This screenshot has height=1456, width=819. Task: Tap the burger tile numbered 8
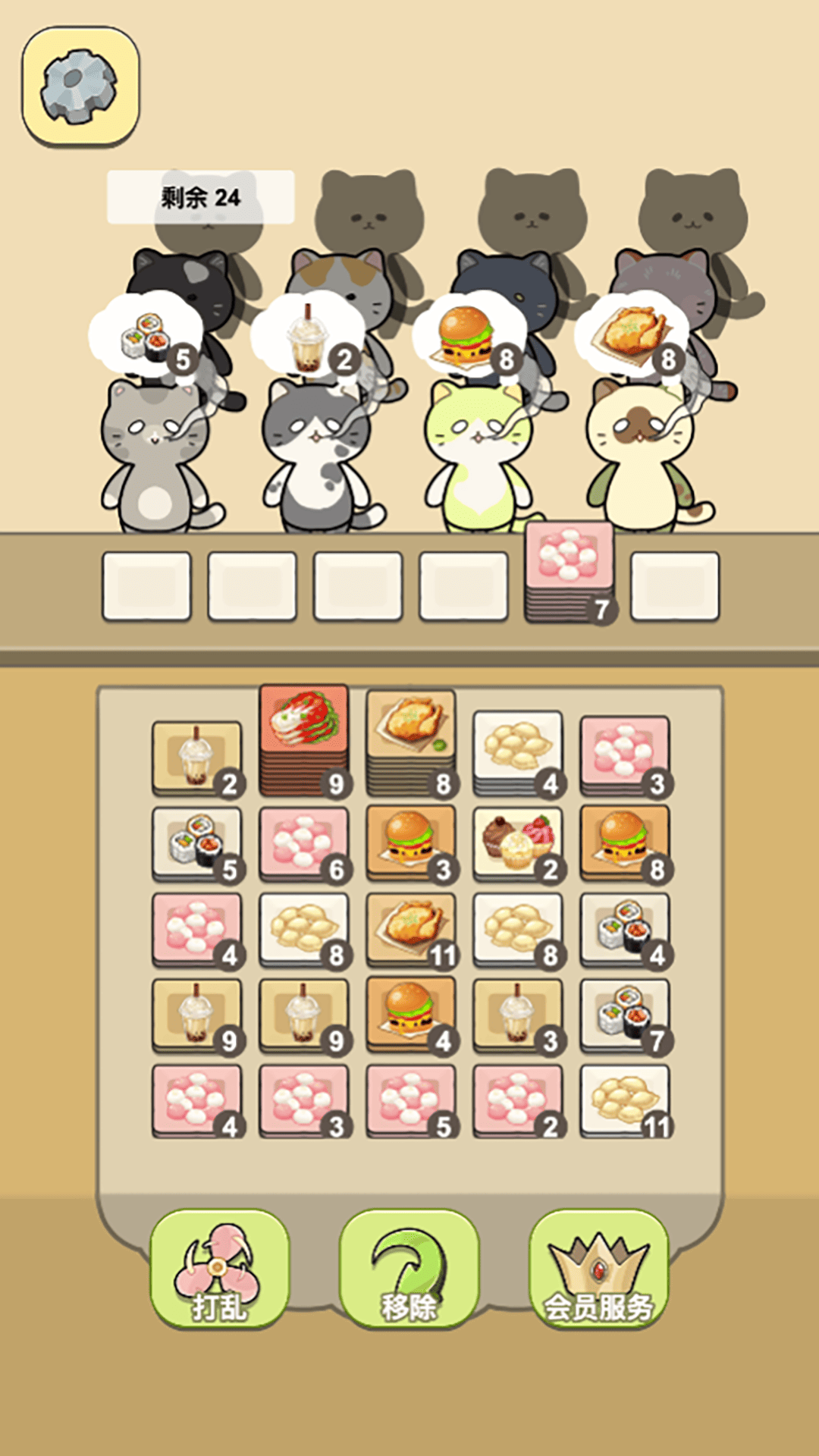tap(624, 841)
